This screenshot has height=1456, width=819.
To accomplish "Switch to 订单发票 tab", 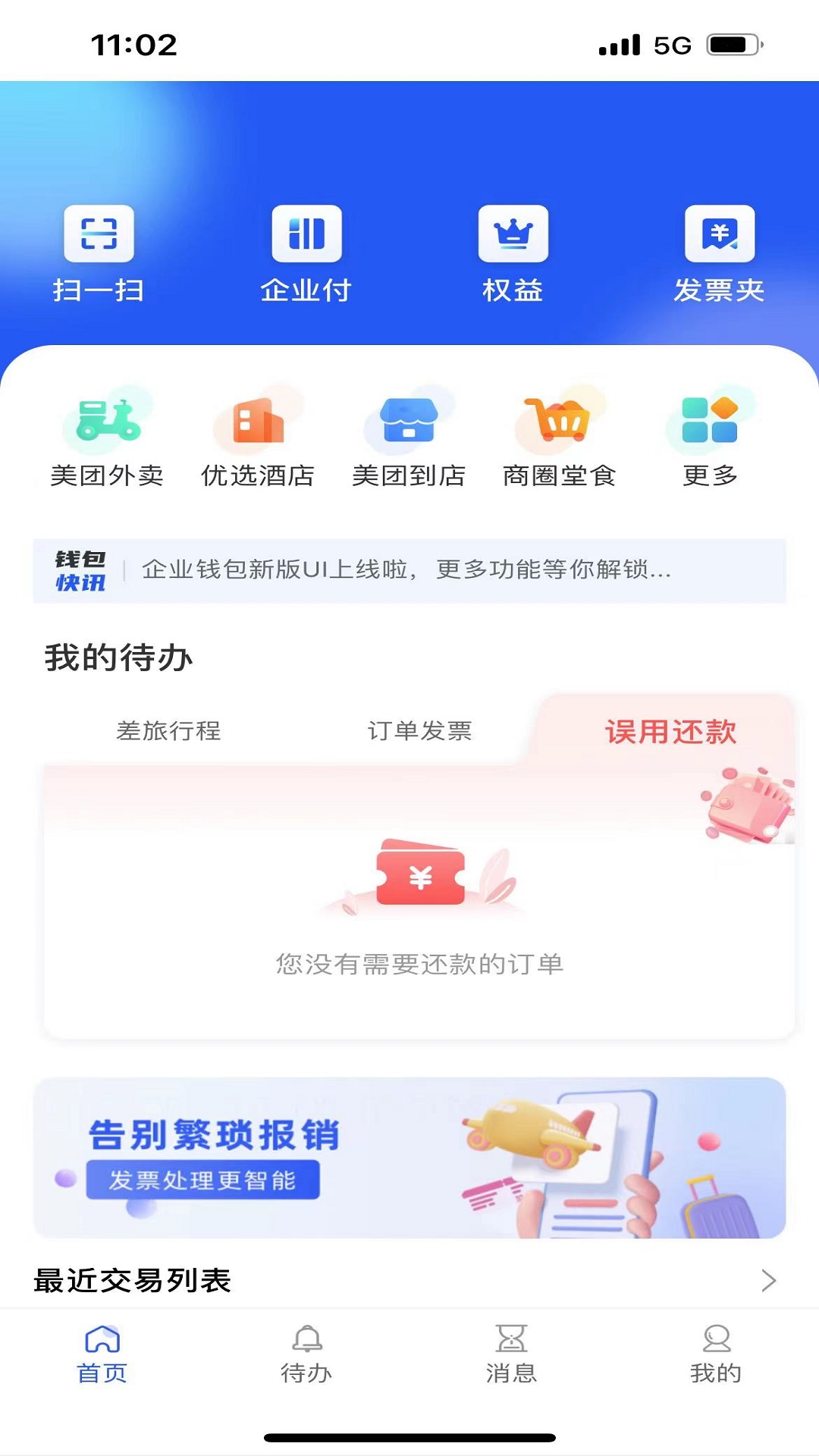I will (419, 731).
